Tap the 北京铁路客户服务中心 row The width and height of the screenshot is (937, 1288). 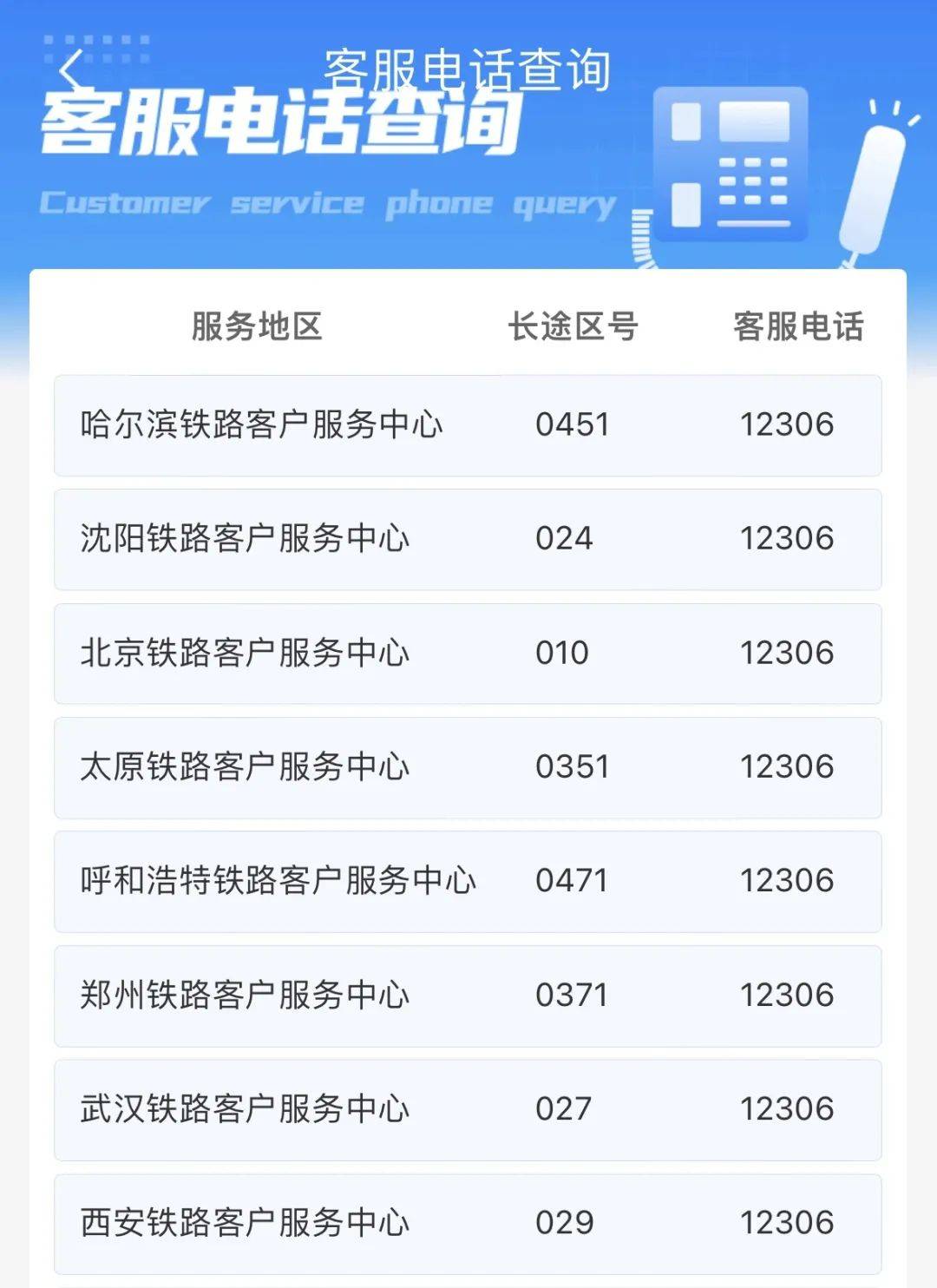pos(468,654)
